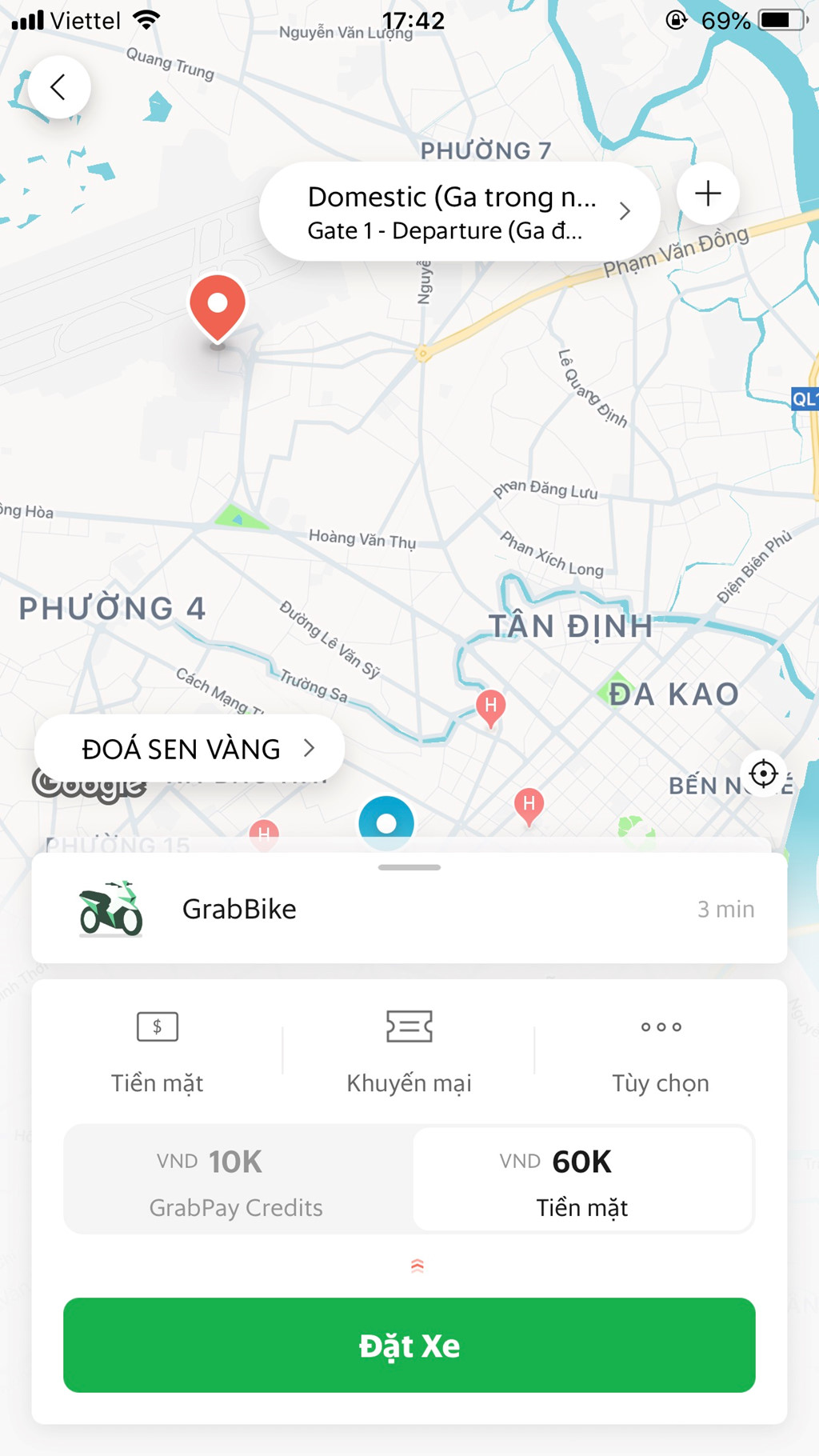
Task: Switch payment method to cash
Action: (157, 1052)
